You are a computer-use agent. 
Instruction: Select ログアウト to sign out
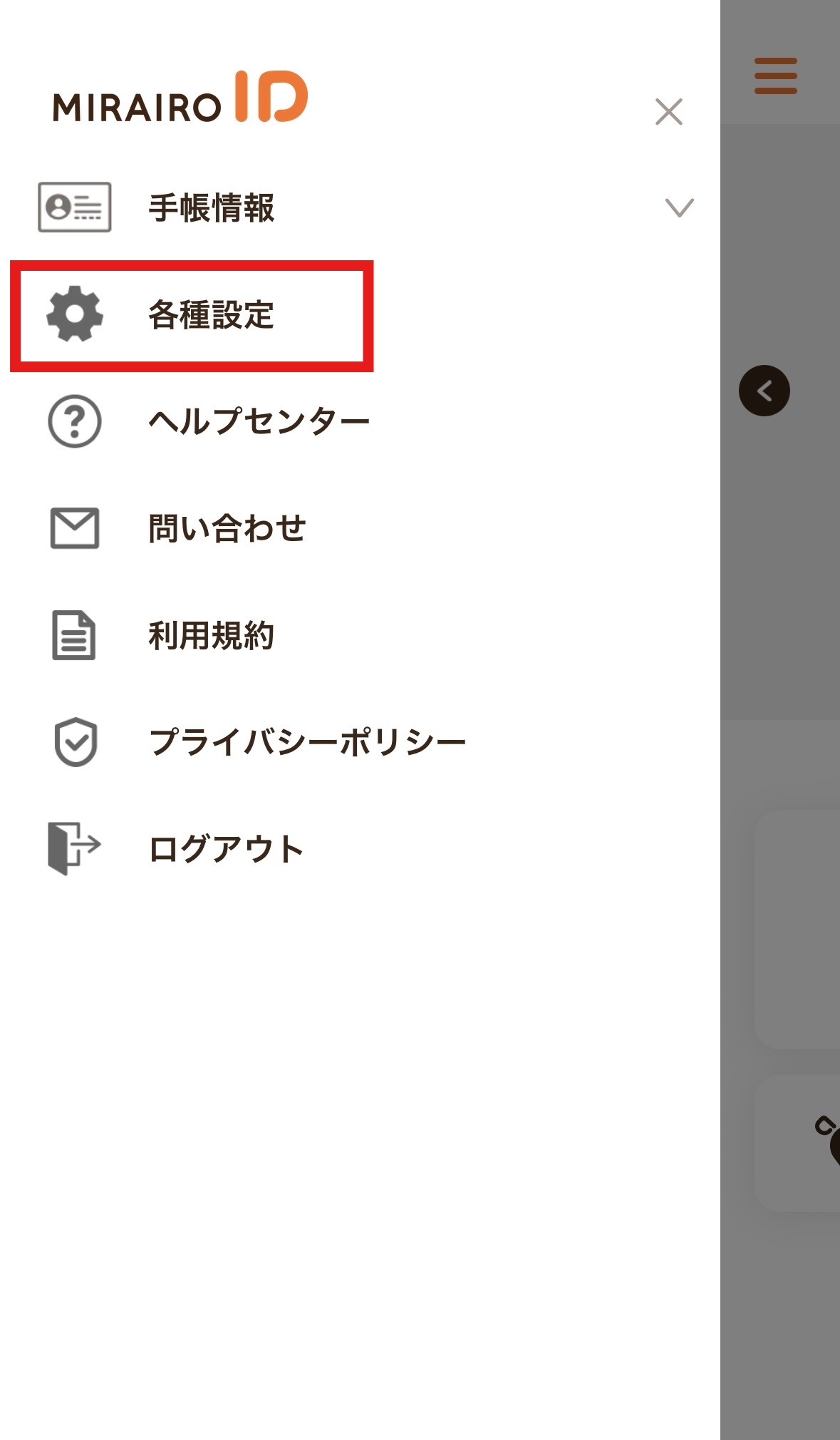tap(227, 849)
